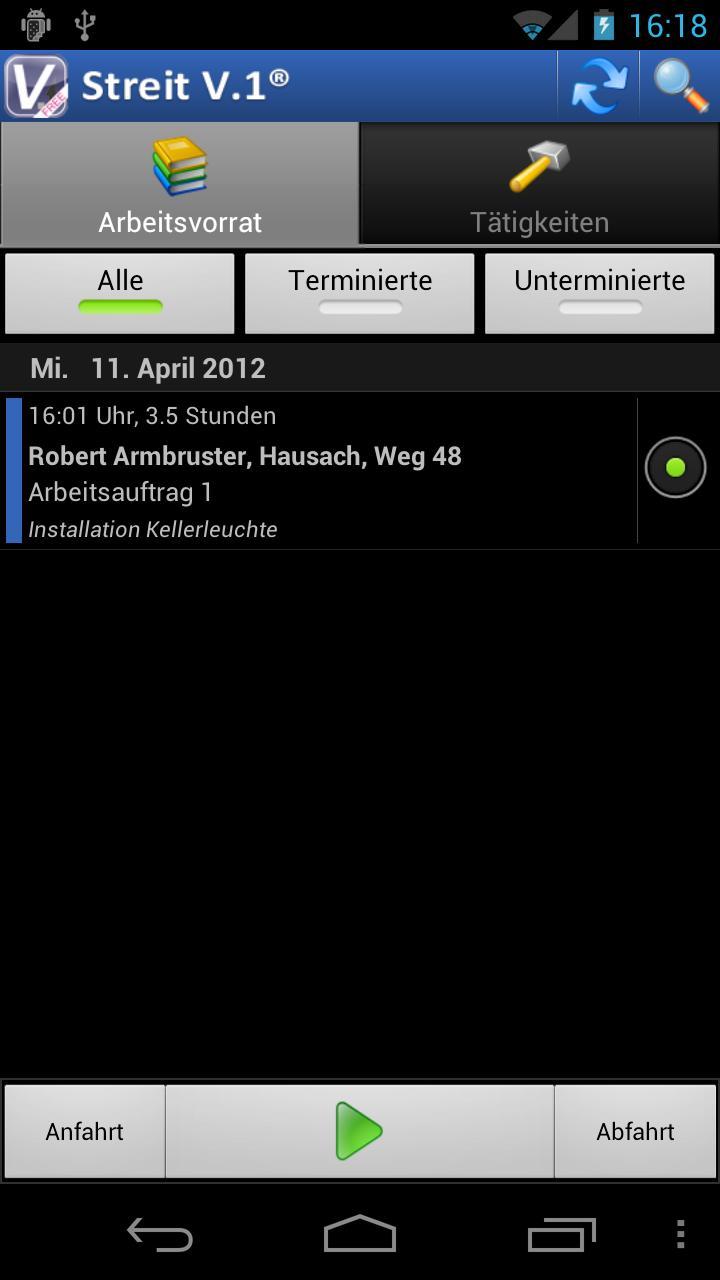The image size is (720, 1280).
Task: Open Robert Armbruster's Arbeitsauftrag 1
Action: tap(320, 471)
